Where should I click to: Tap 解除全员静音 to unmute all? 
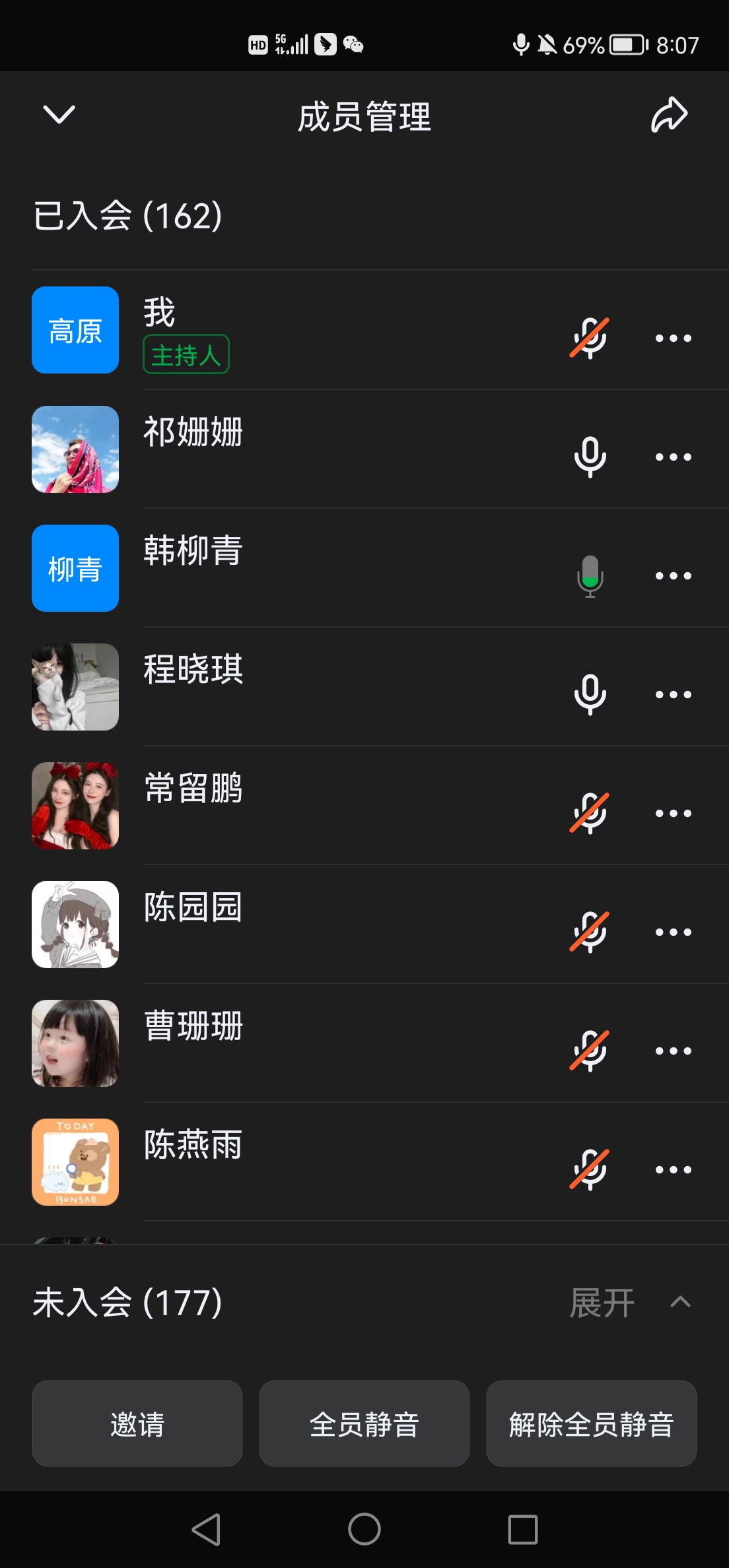(591, 1423)
